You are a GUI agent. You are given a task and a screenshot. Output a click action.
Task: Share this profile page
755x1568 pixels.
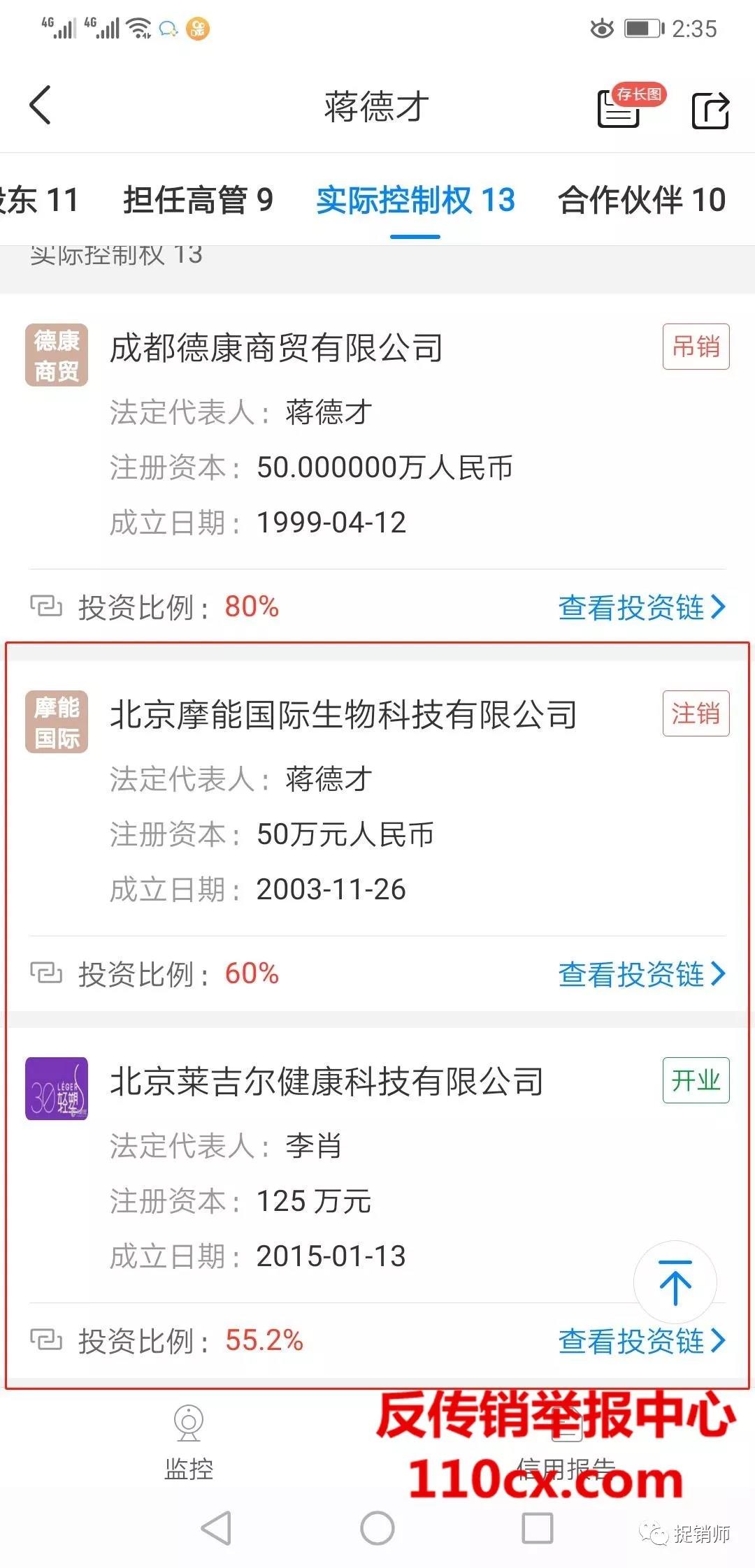tap(710, 110)
